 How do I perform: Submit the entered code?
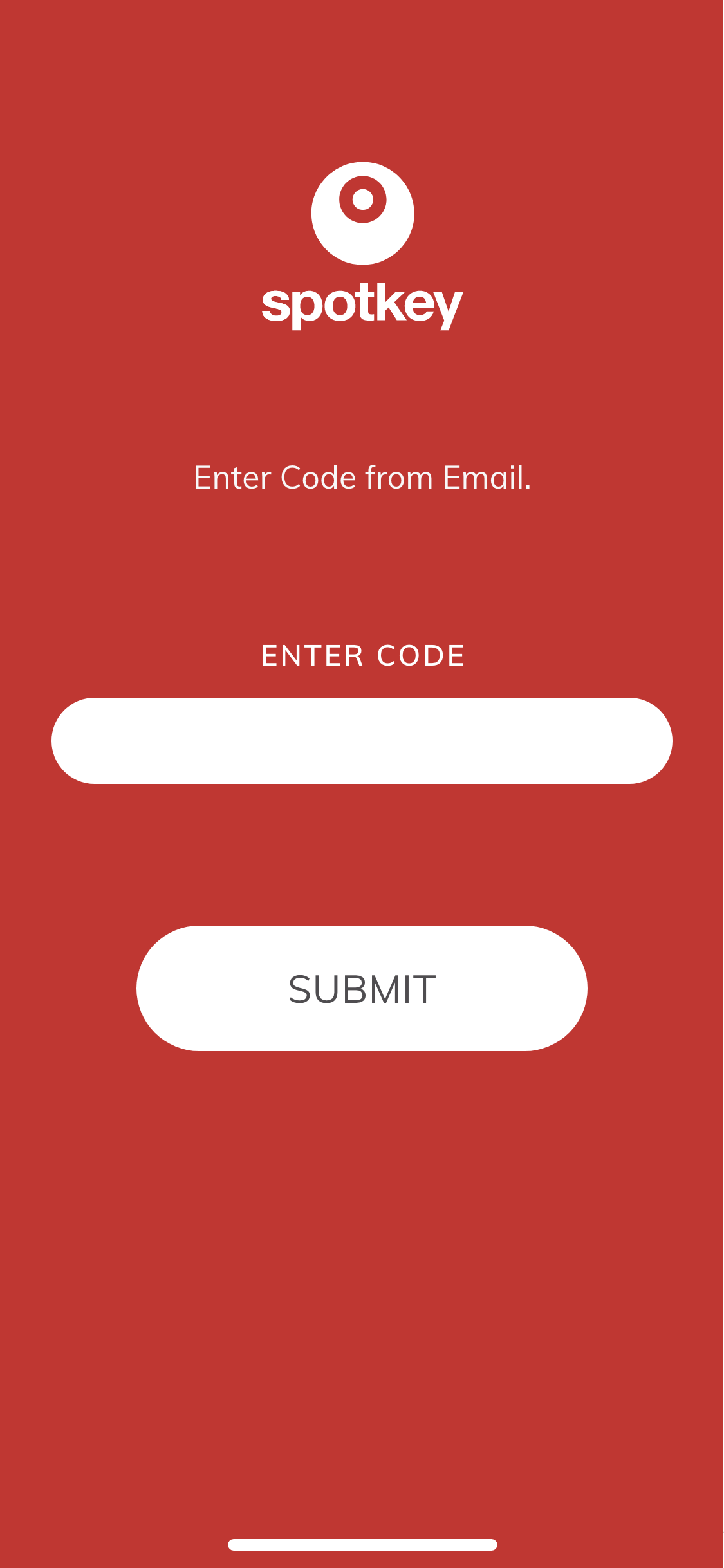[x=362, y=988]
